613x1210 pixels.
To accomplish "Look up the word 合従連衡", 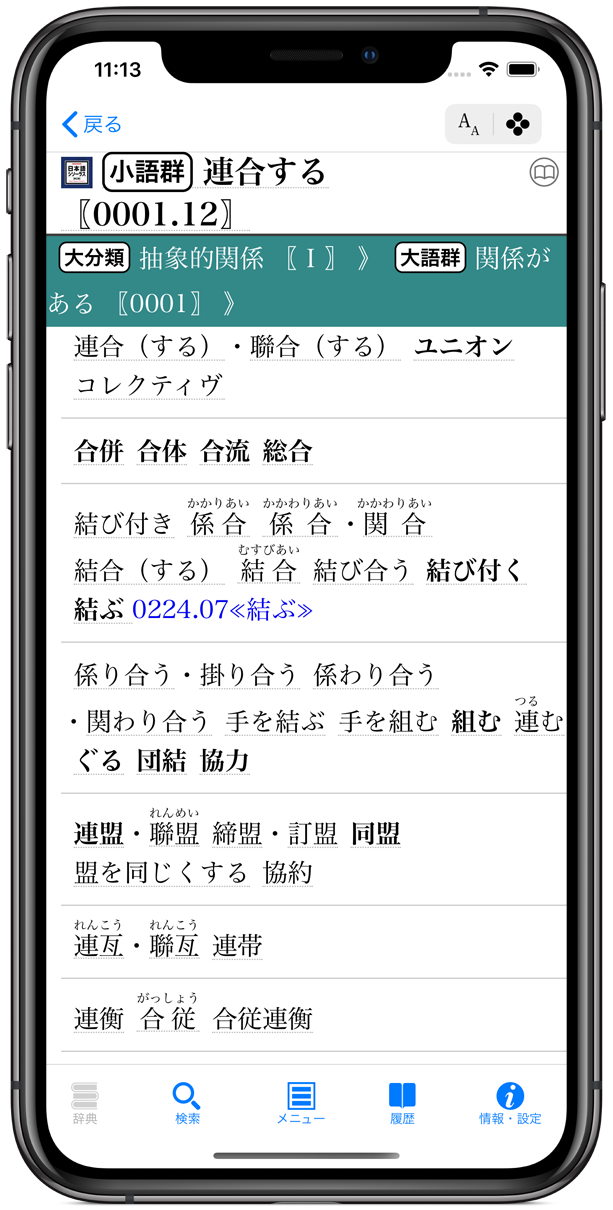I will 263,1019.
